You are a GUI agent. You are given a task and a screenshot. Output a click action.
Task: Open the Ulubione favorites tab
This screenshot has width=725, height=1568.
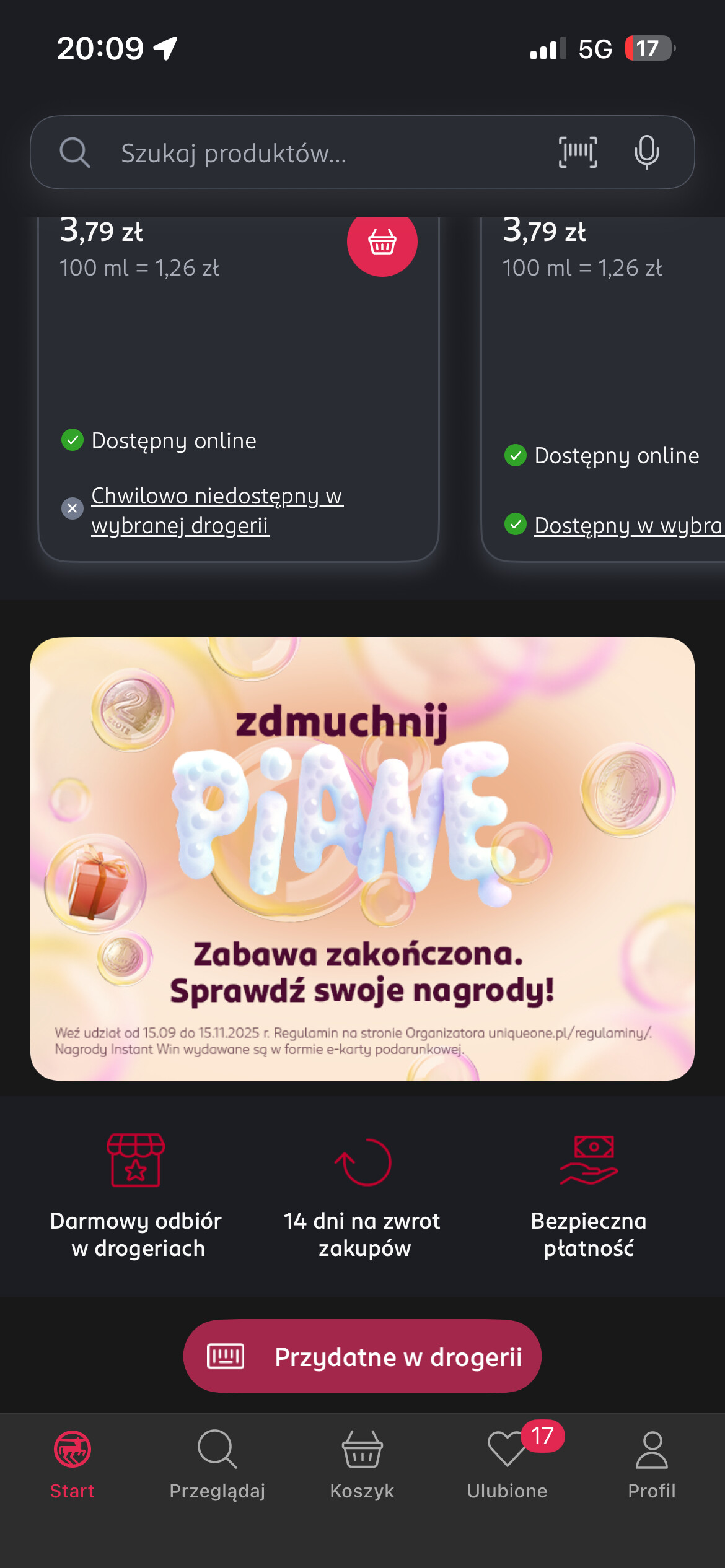click(x=507, y=1464)
